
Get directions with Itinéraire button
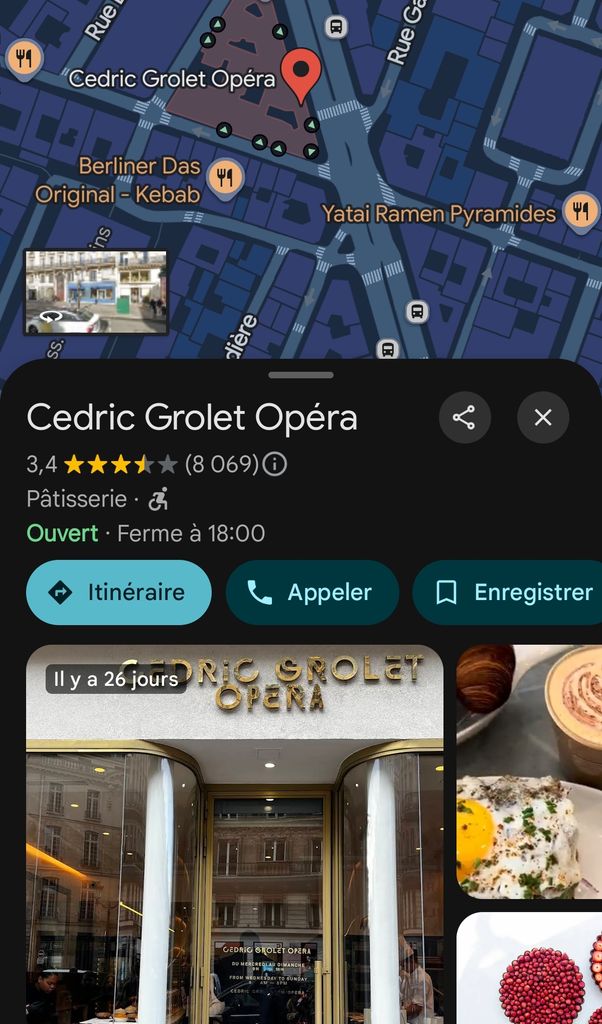(x=119, y=592)
